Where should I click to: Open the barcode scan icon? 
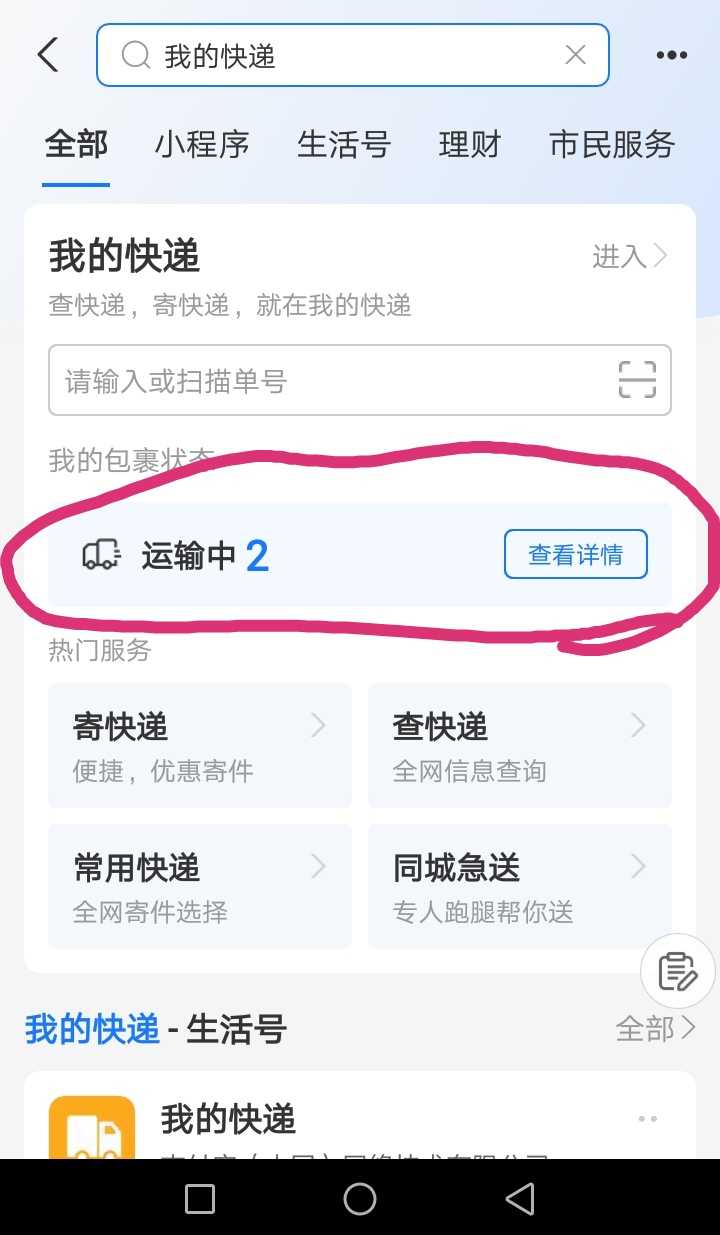(637, 380)
